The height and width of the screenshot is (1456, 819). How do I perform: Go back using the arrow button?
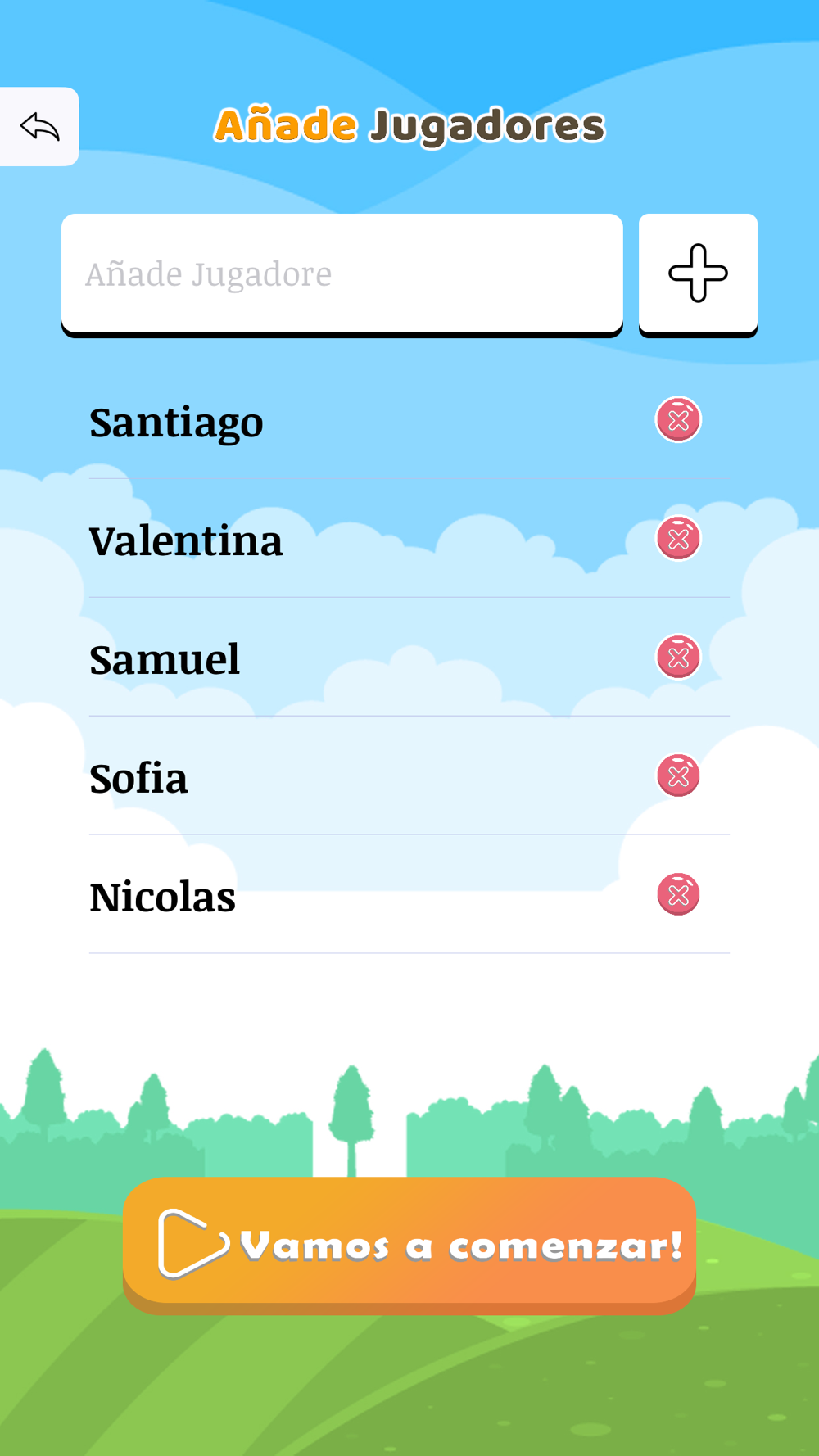click(x=39, y=127)
